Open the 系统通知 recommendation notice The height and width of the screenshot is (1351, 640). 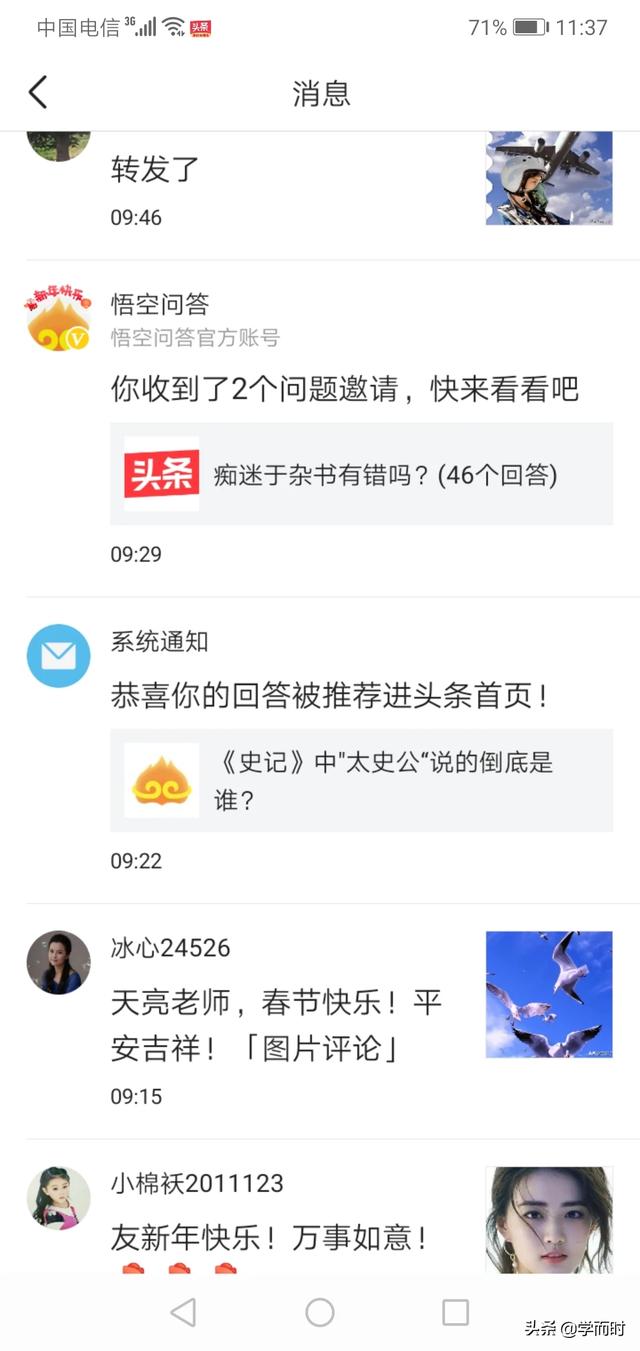tap(330, 696)
